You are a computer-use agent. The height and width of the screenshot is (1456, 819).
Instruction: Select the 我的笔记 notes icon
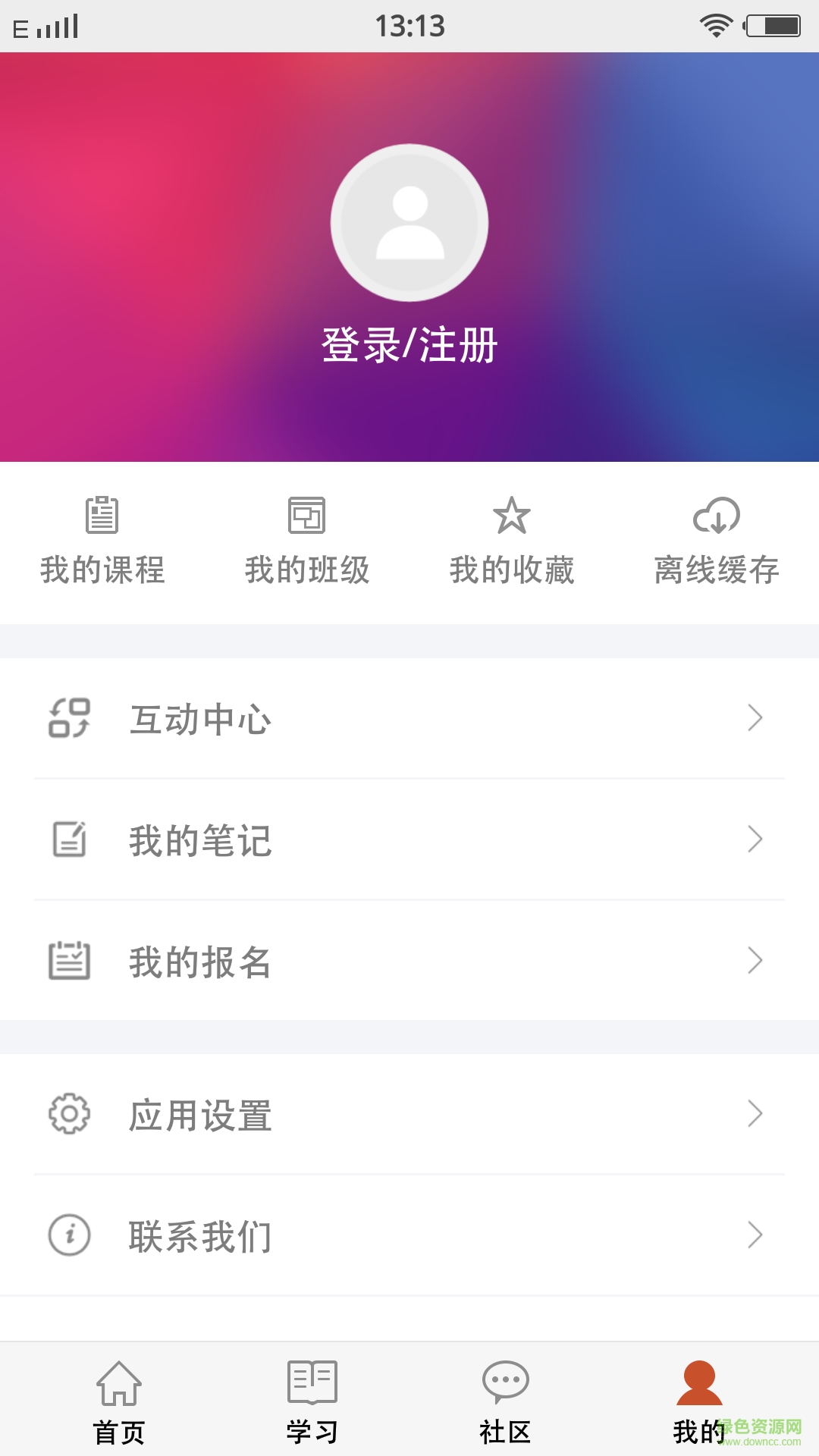pyautogui.click(x=69, y=839)
